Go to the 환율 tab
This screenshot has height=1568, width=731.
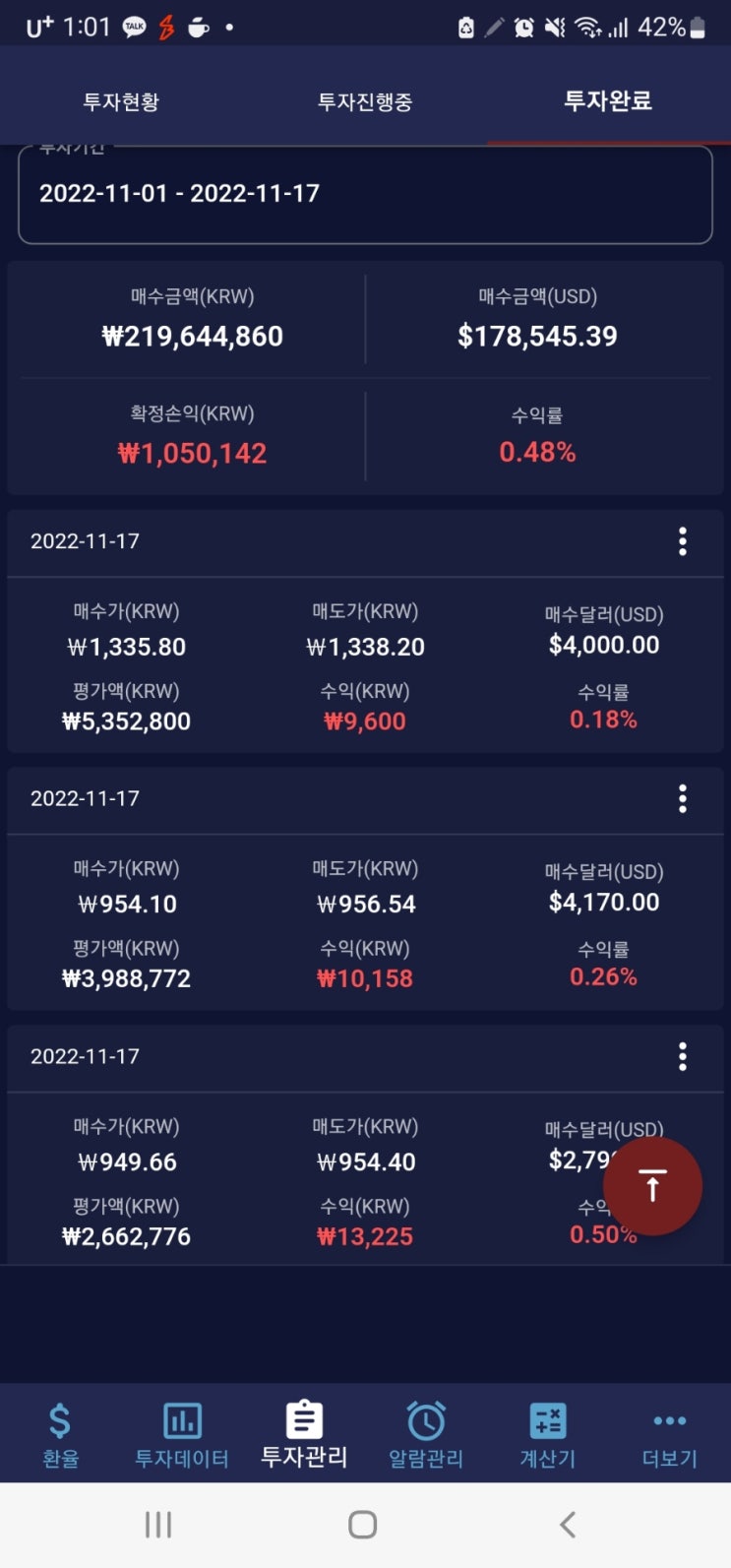tap(60, 1435)
